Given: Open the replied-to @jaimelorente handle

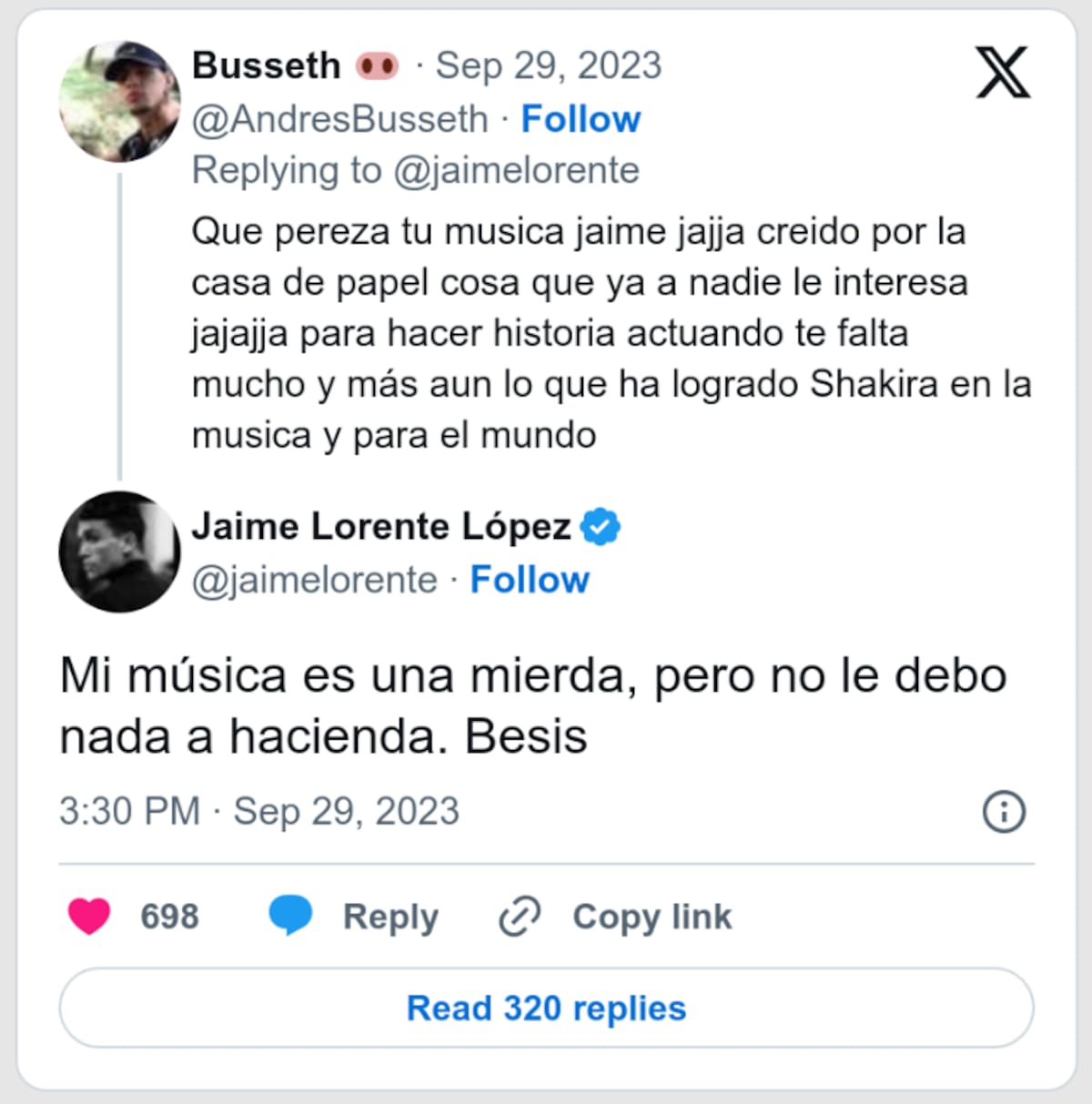Looking at the screenshot, I should 516,170.
